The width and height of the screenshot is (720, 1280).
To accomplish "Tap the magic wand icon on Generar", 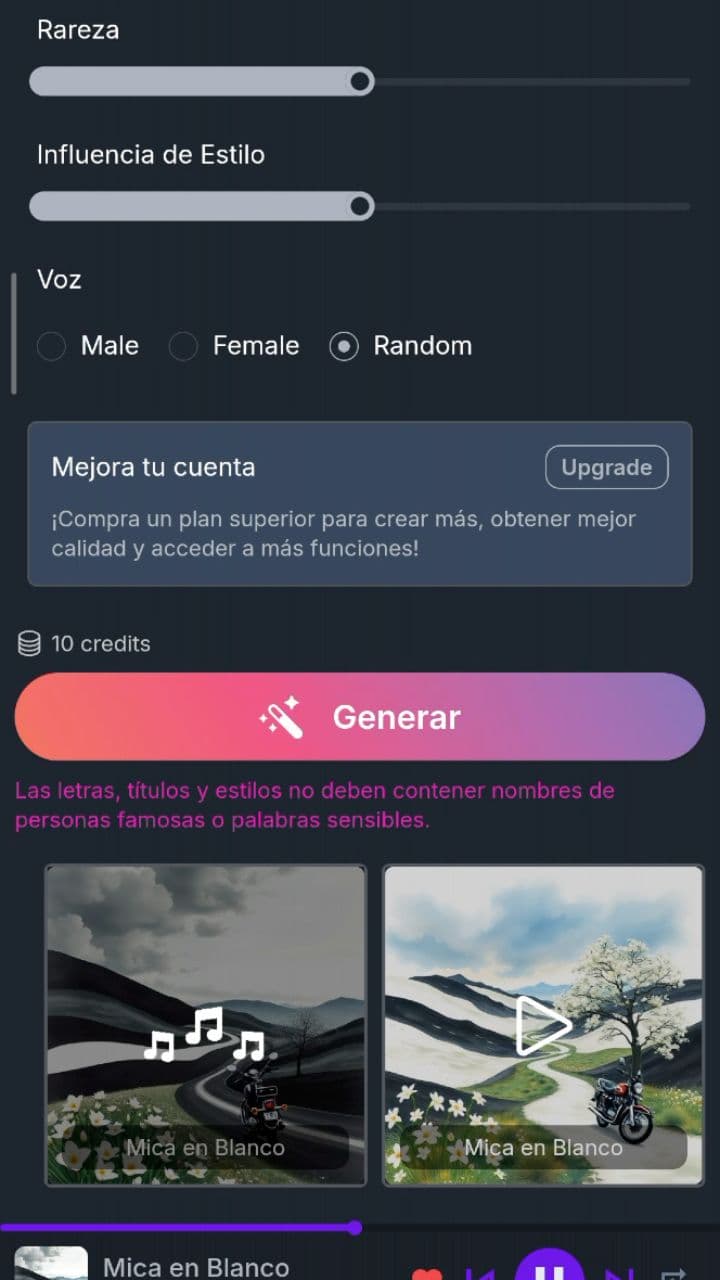I will (x=283, y=716).
